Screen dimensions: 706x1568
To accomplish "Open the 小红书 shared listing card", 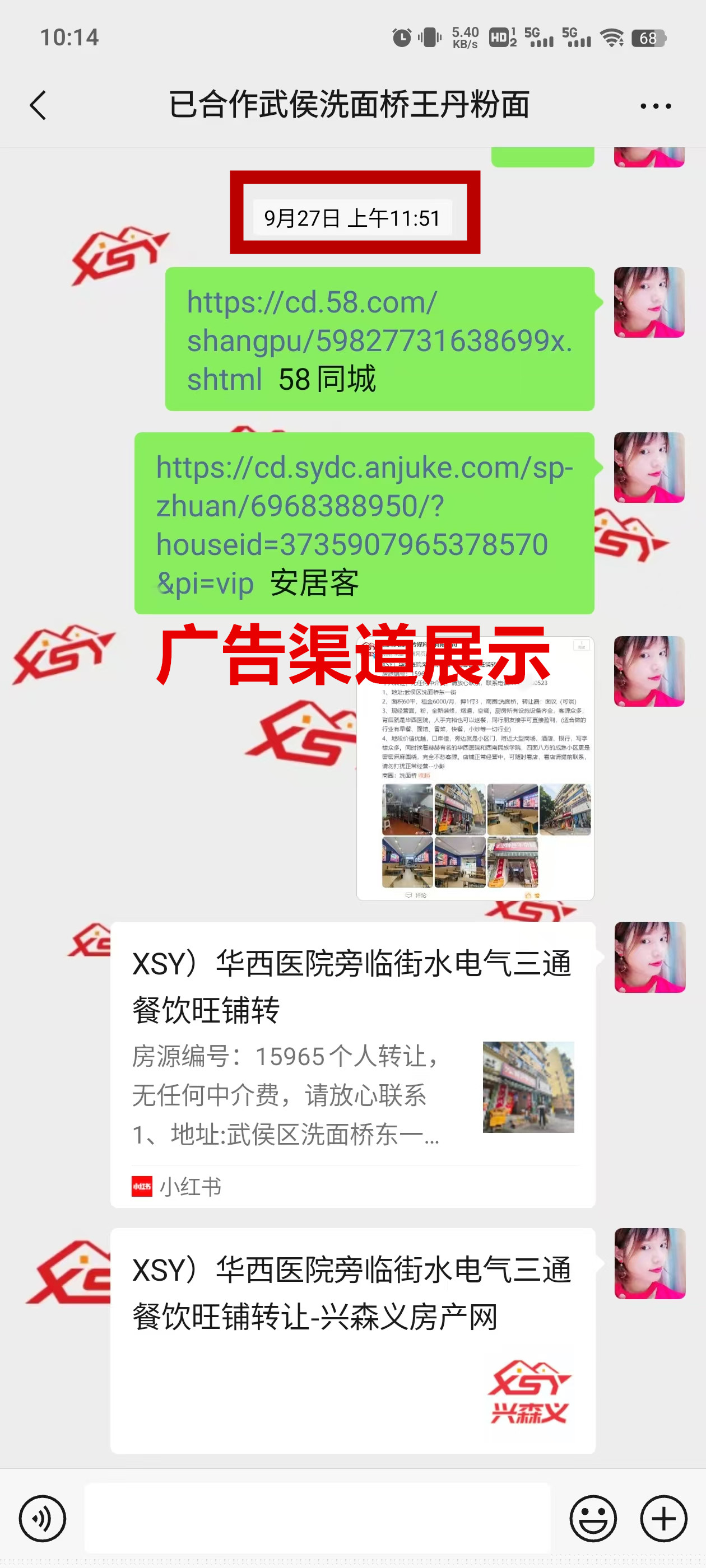I will click(352, 1064).
